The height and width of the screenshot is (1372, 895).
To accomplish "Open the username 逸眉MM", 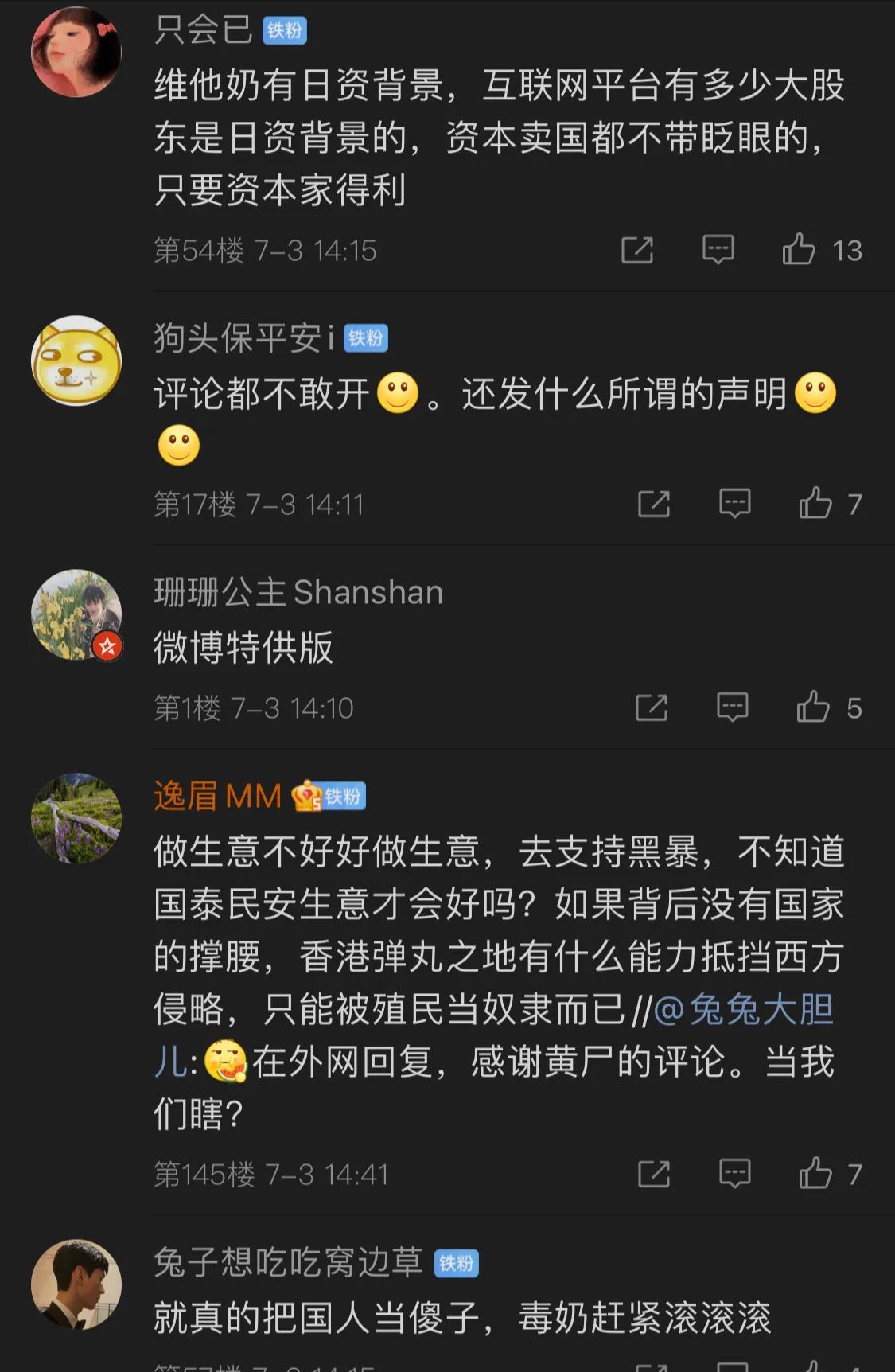I will click(217, 796).
